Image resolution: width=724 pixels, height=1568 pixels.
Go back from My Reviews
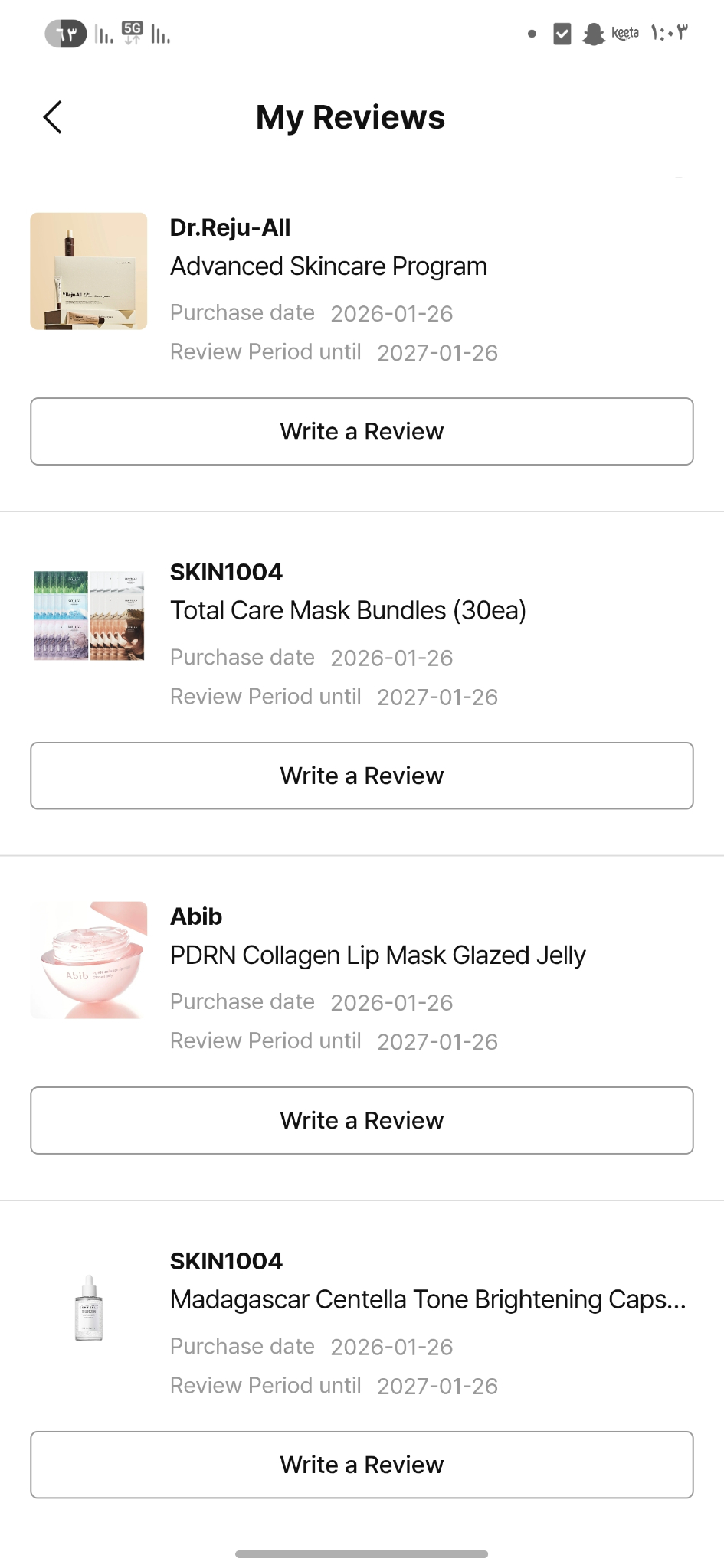tap(52, 117)
